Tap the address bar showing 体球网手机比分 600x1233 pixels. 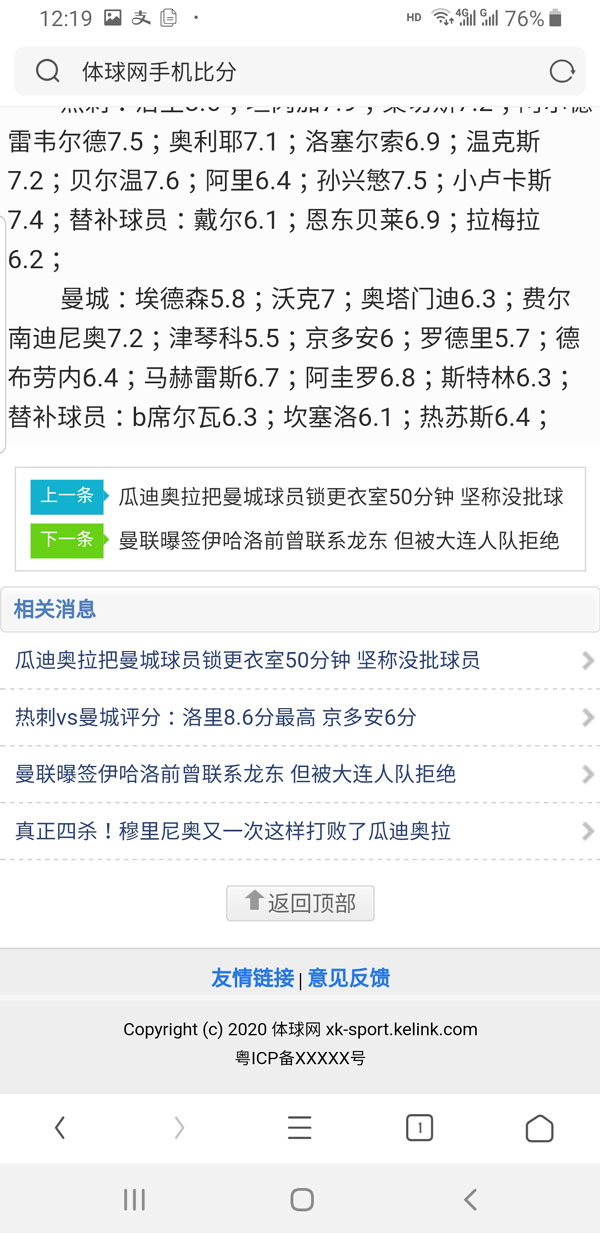coord(290,72)
